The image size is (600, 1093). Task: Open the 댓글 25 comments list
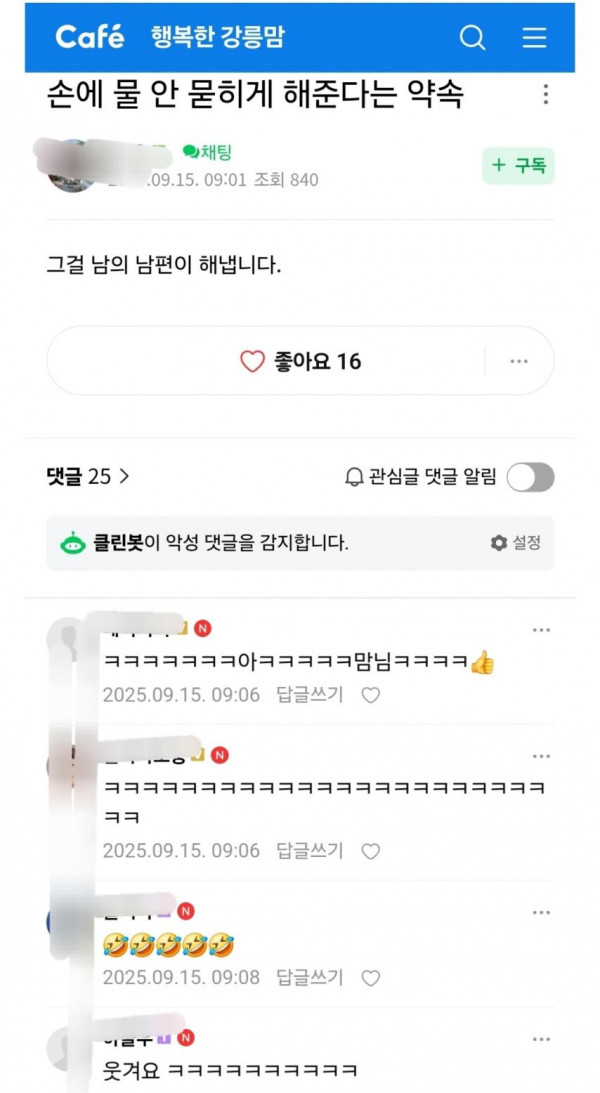[x=87, y=477]
